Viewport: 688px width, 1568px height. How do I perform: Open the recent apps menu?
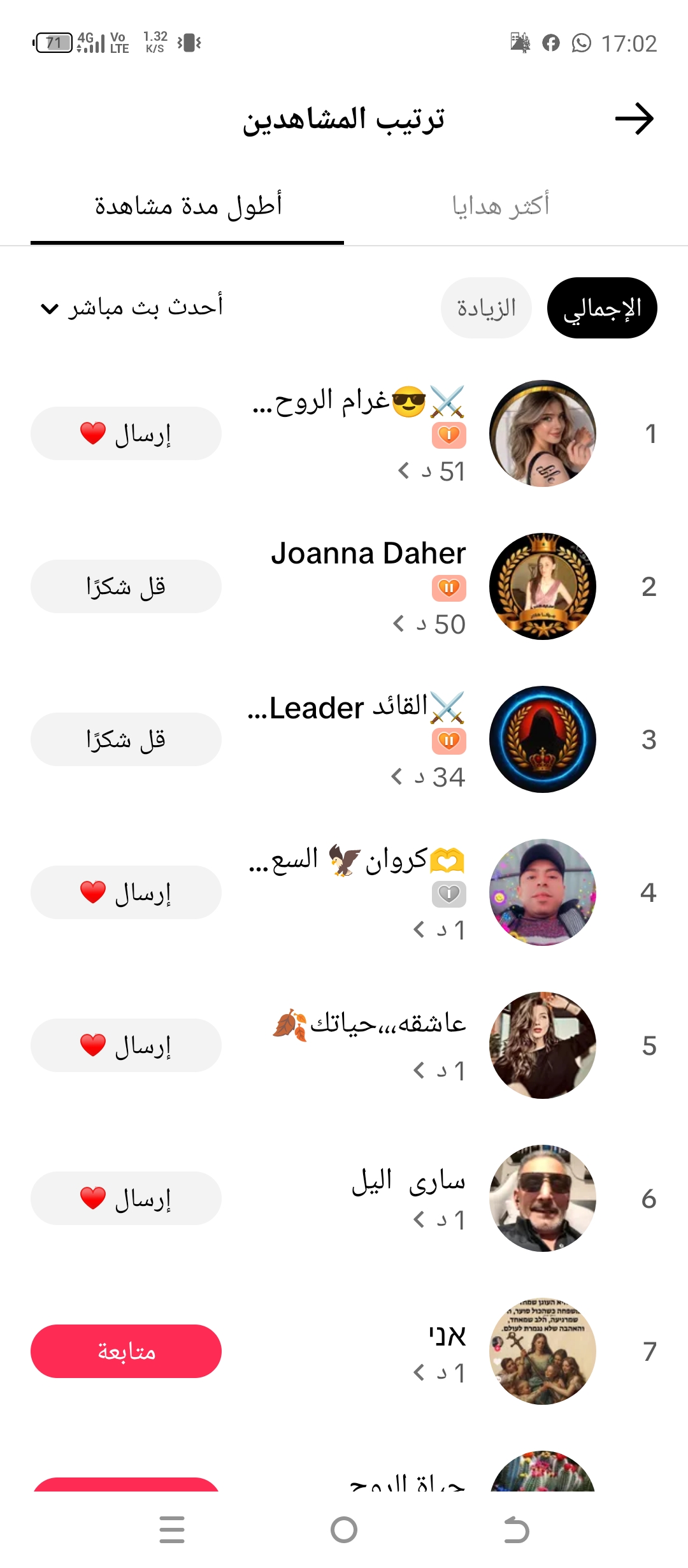172,1530
